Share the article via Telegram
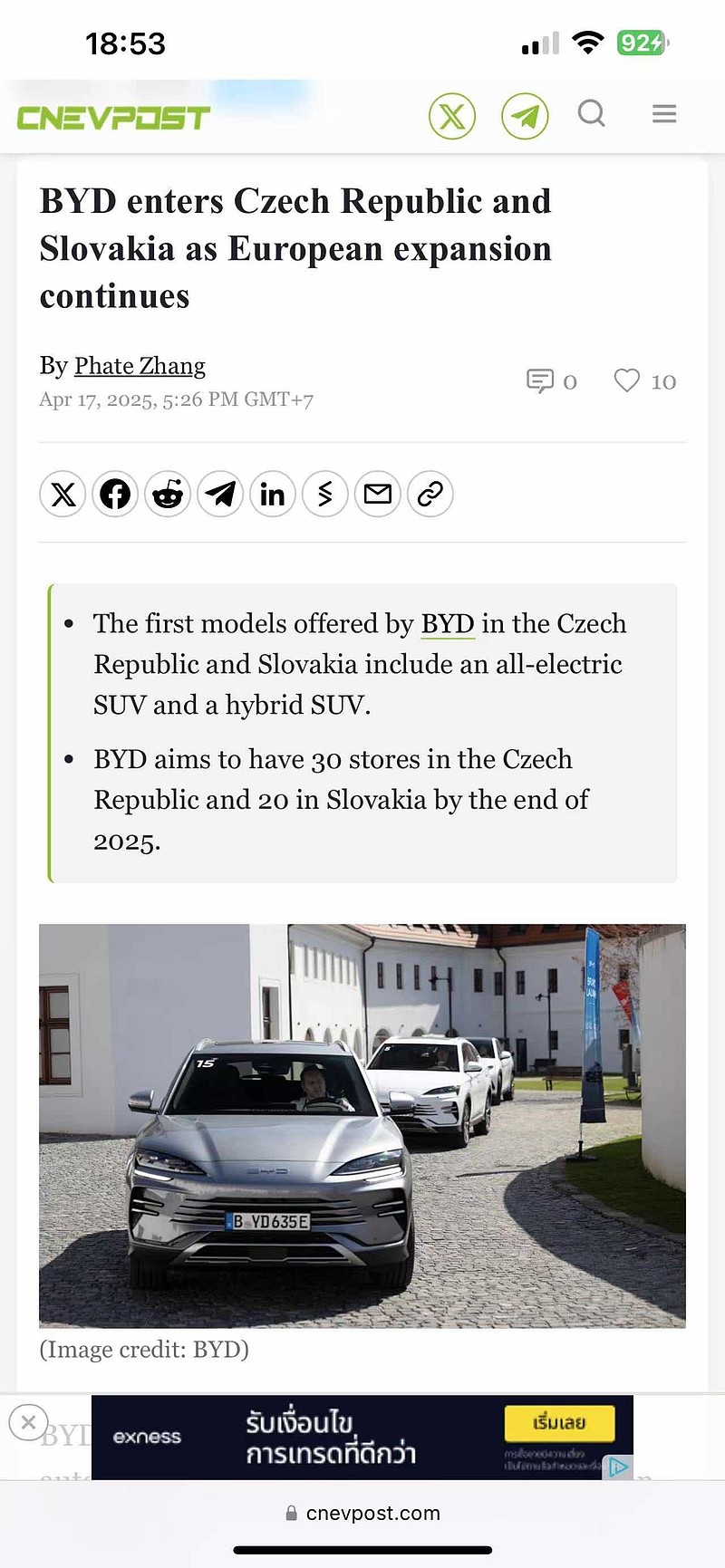 tap(220, 495)
